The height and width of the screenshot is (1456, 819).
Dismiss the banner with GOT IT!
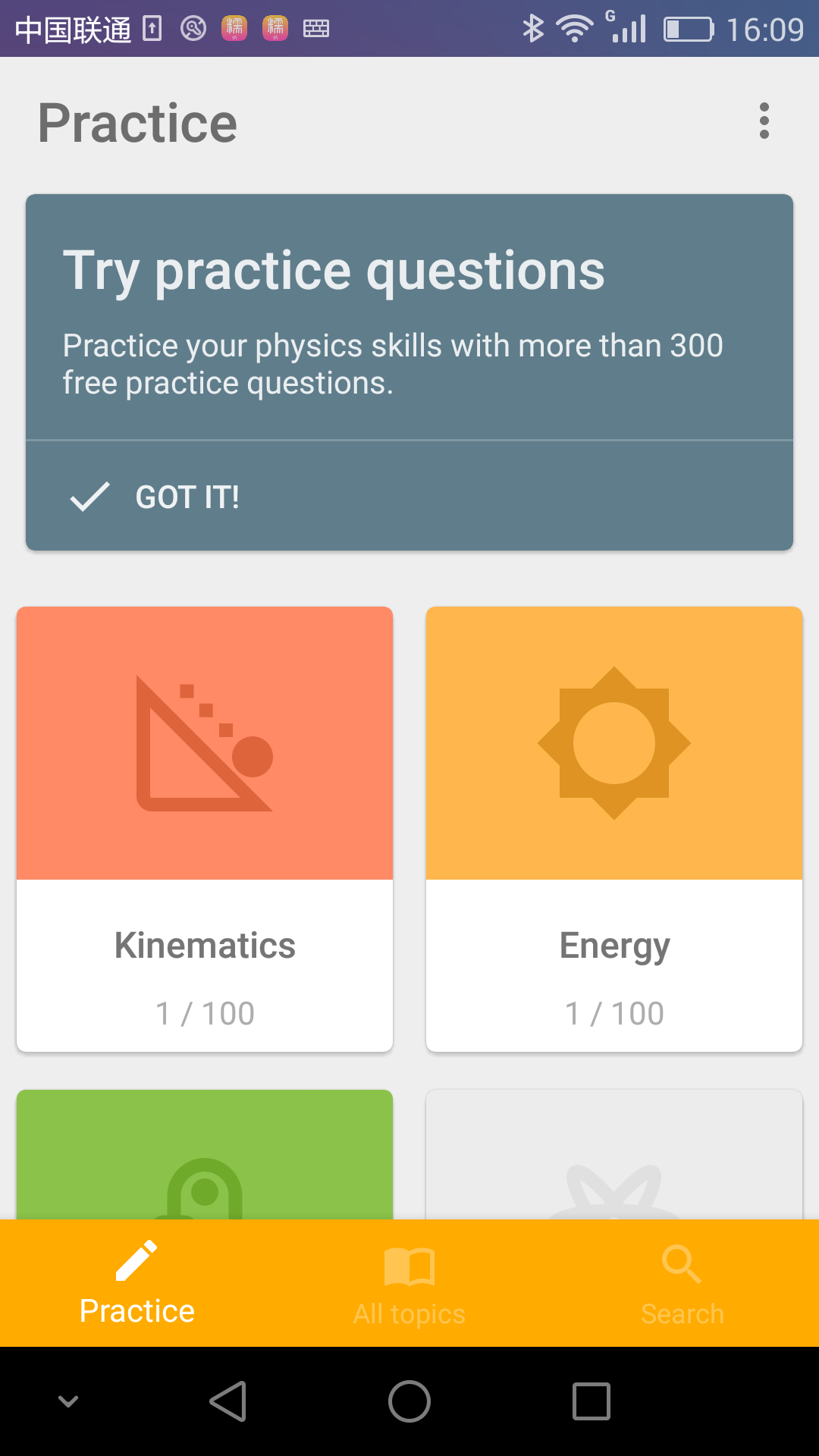coord(155,497)
